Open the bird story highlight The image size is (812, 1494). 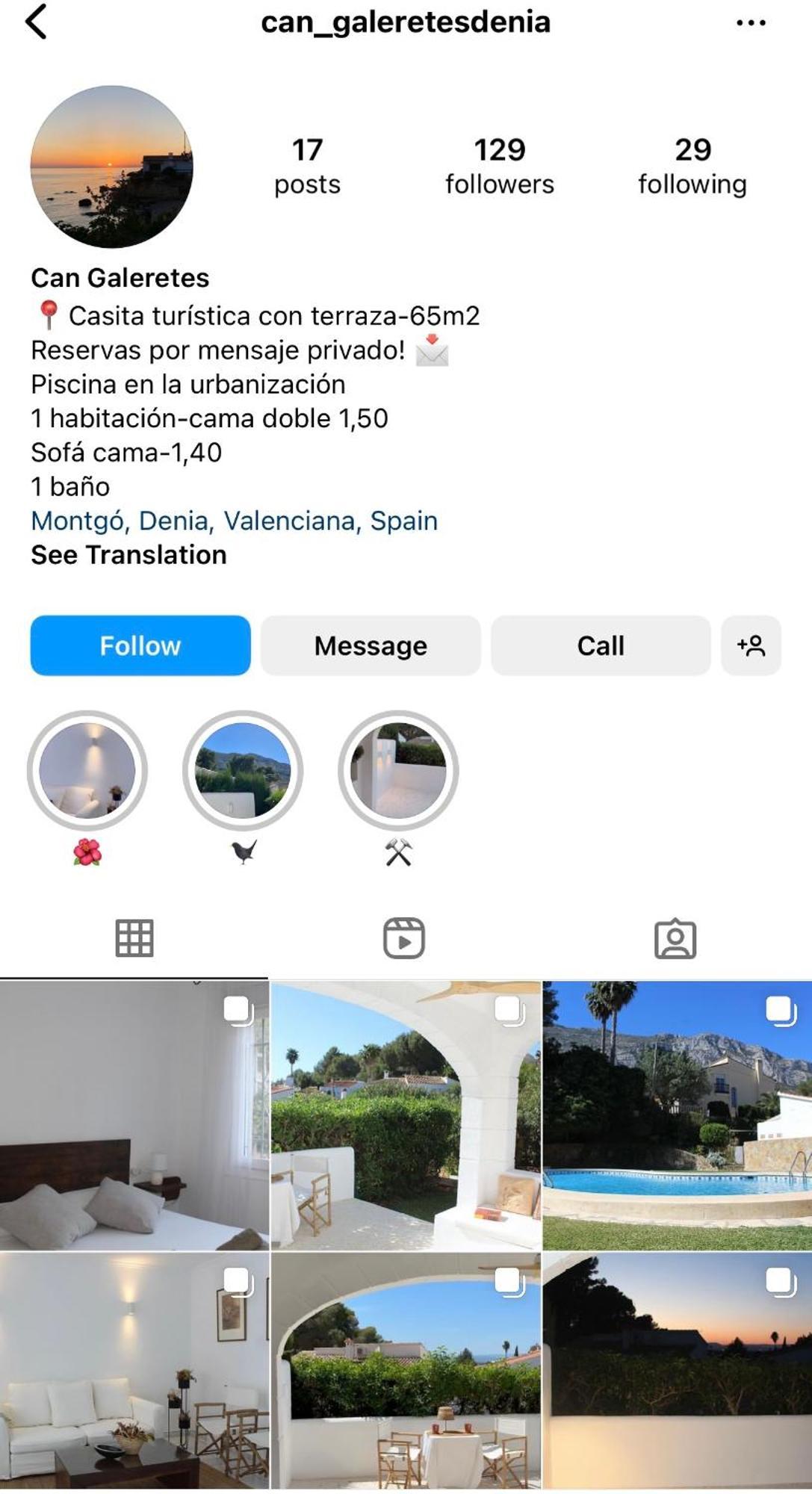243,771
